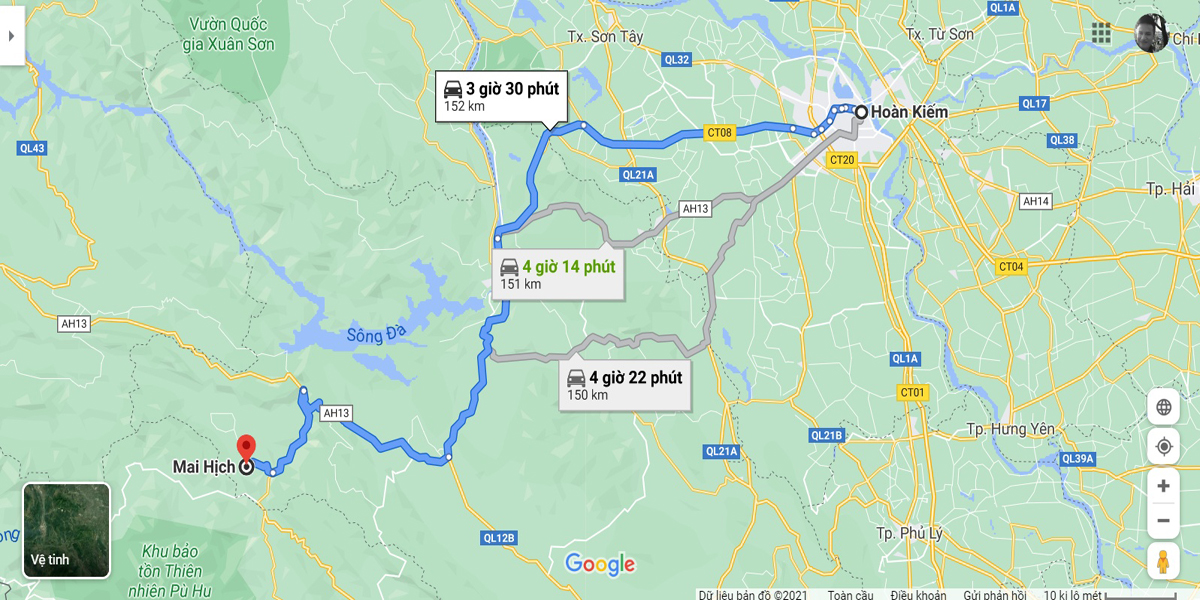Open the Gửi phản hồi feedback link
This screenshot has height=600, width=1200.
click(994, 594)
